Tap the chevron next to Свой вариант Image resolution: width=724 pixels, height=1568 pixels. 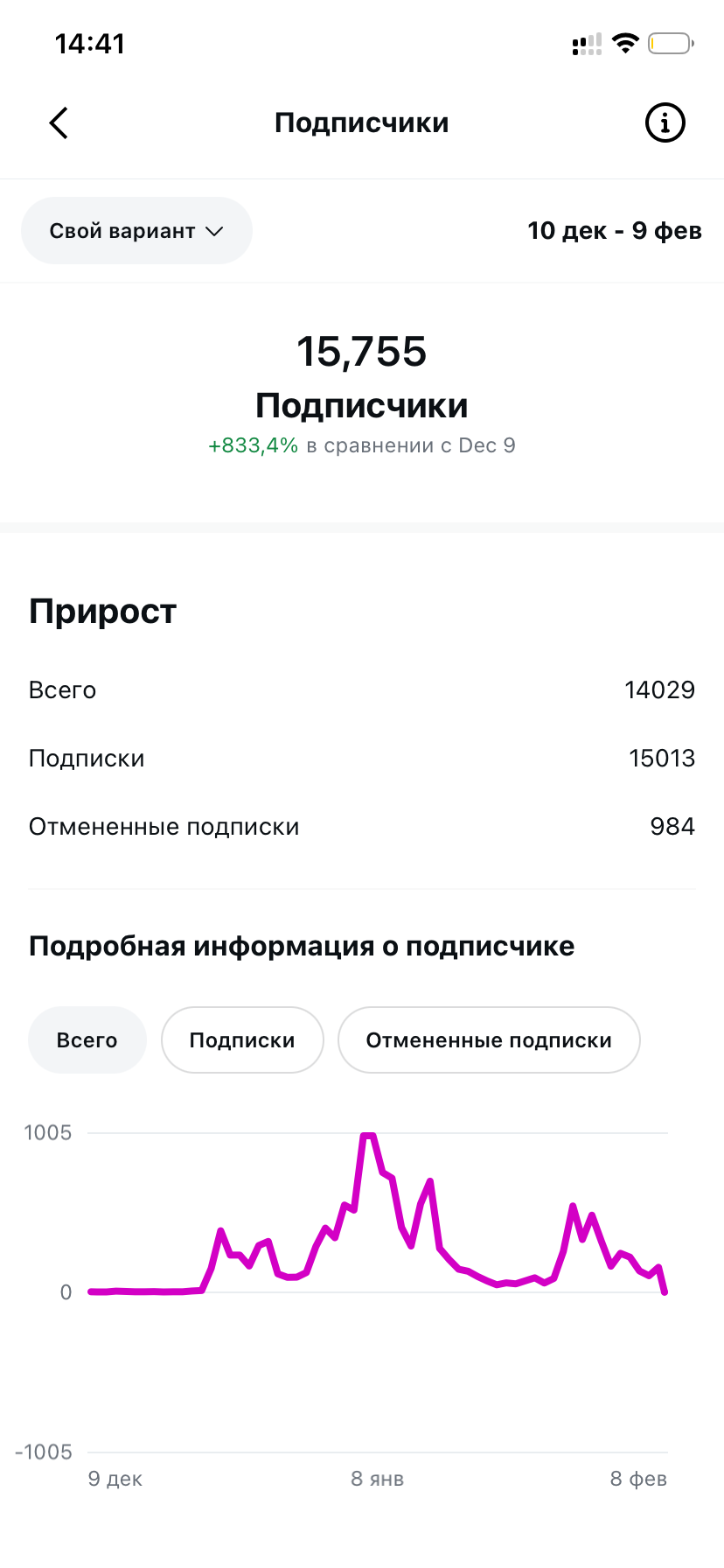pos(213,231)
